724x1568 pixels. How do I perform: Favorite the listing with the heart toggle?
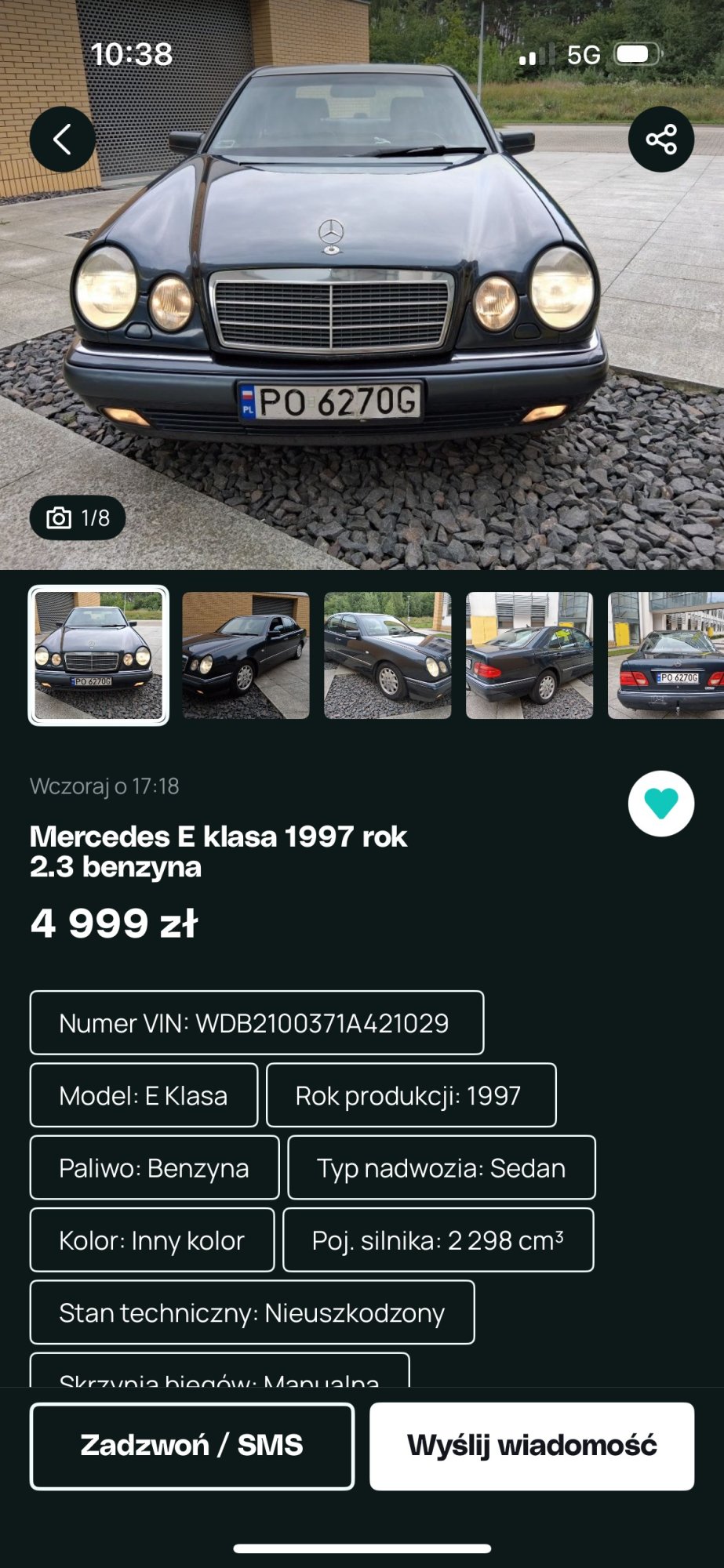pyautogui.click(x=661, y=805)
